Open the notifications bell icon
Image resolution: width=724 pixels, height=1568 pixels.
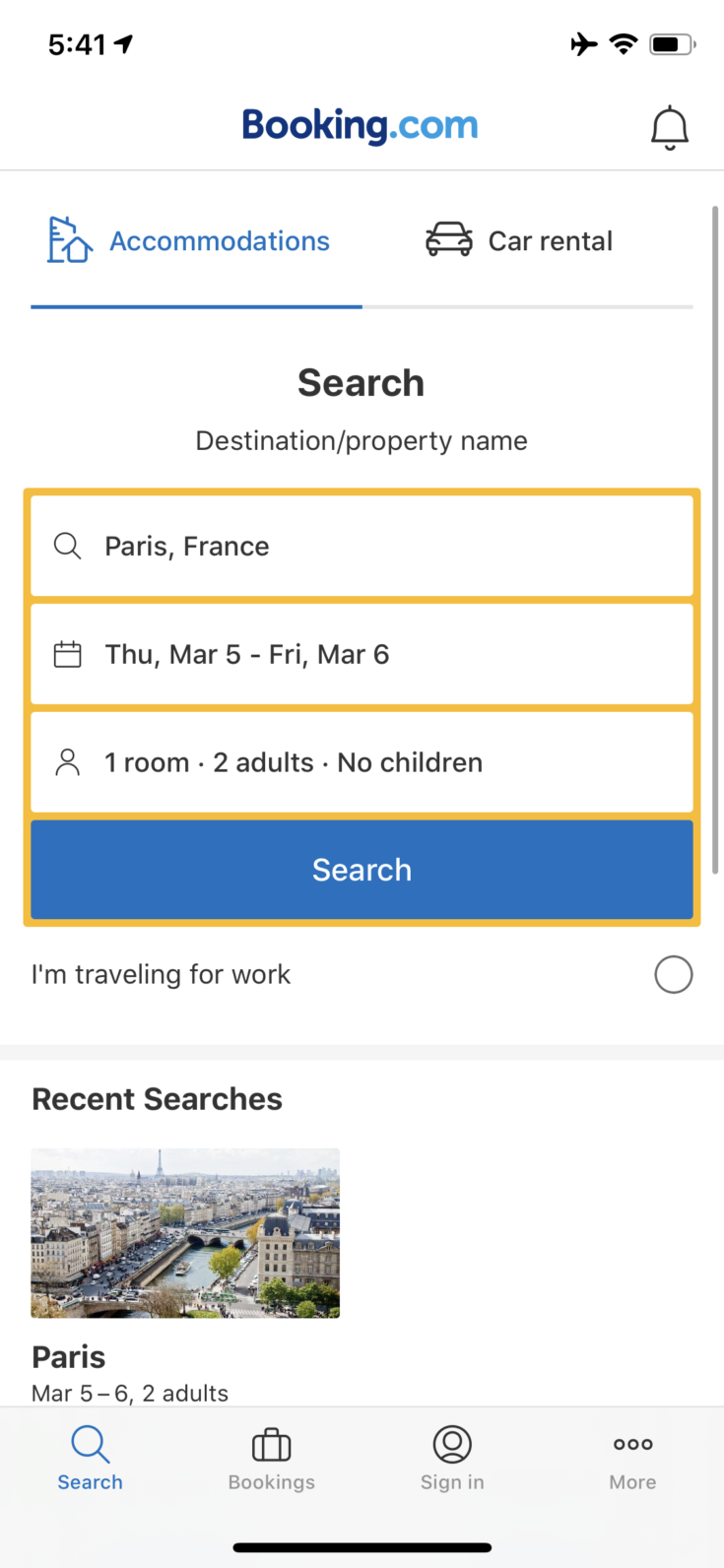669,126
